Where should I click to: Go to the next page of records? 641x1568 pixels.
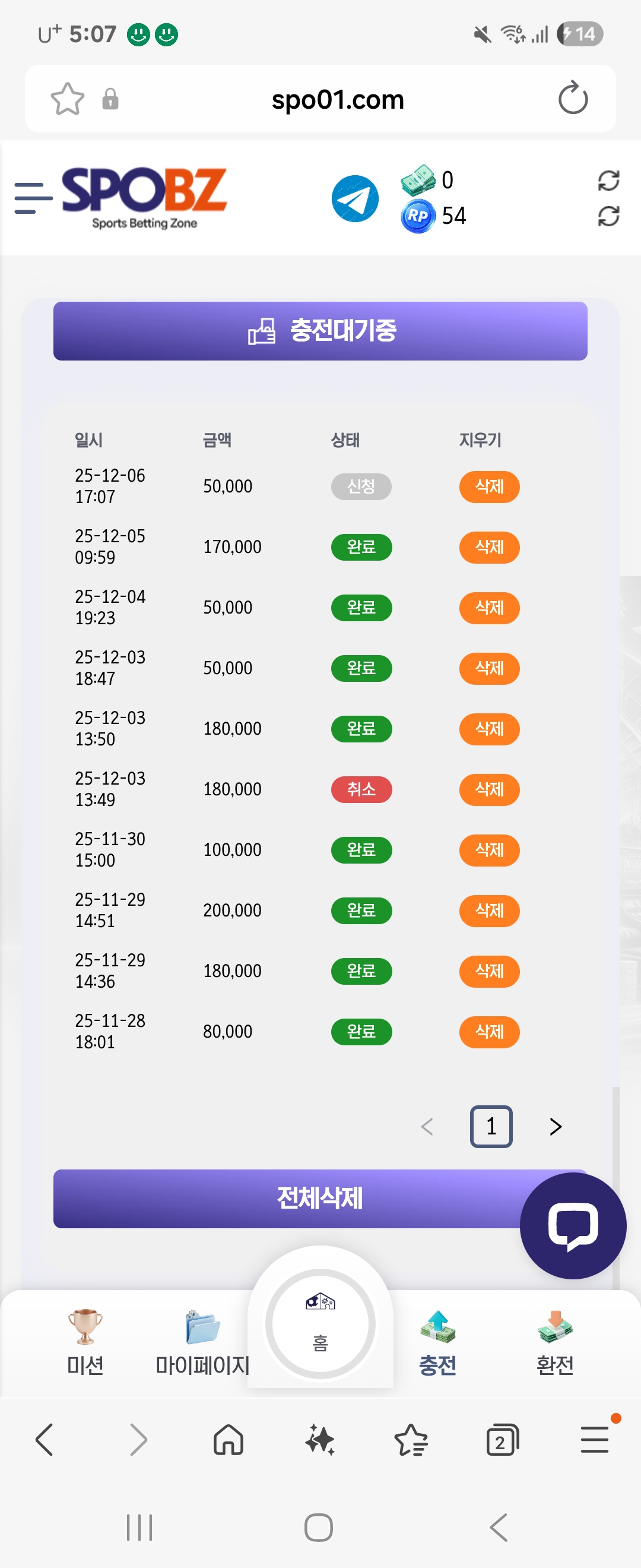click(x=556, y=1127)
